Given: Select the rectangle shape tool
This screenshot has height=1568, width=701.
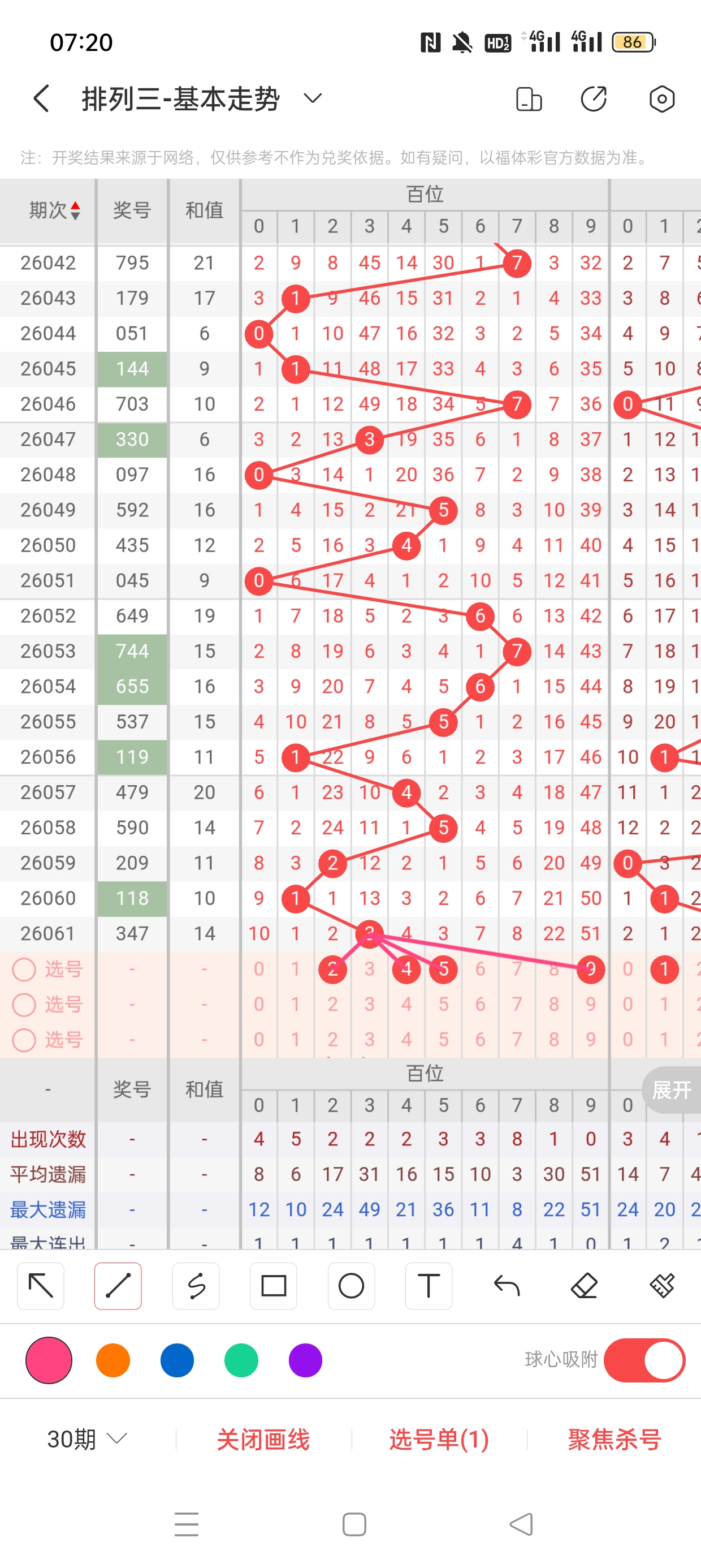Looking at the screenshot, I should point(273,1286).
